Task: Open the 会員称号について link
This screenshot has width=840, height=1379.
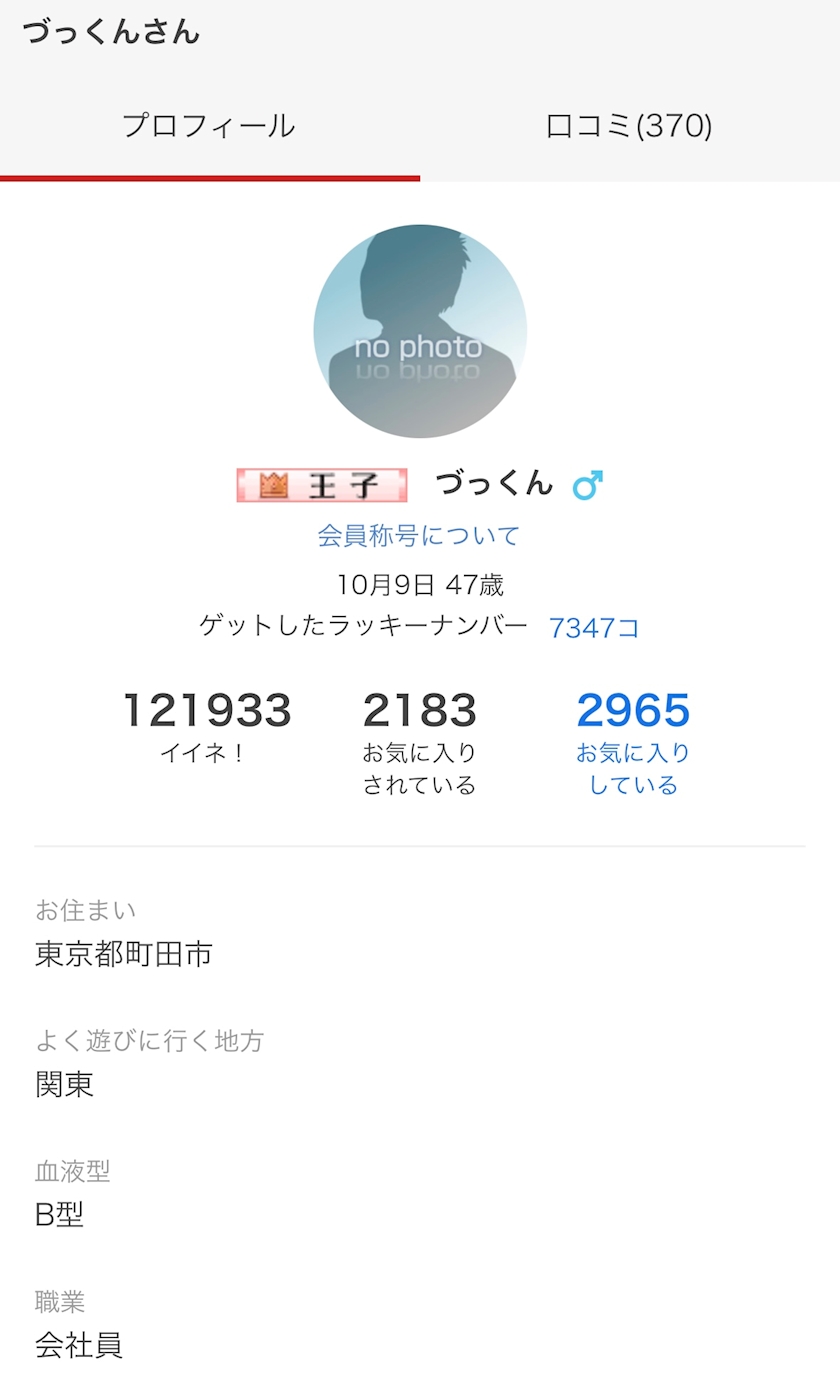Action: (419, 536)
